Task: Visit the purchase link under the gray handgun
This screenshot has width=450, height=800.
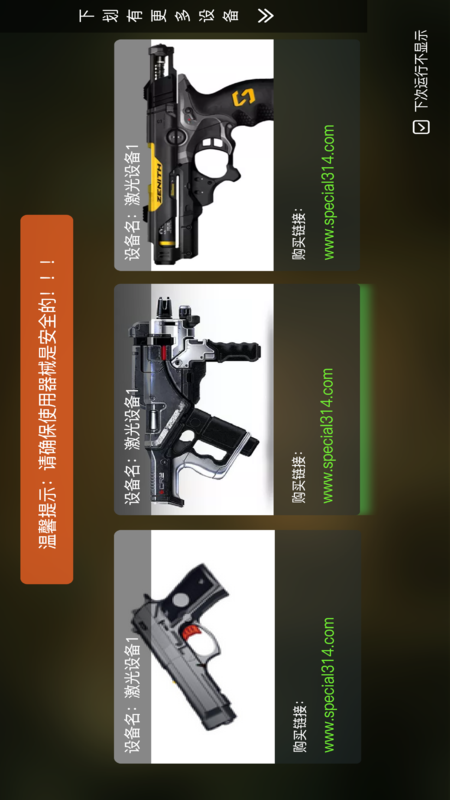Action: click(x=329, y=684)
